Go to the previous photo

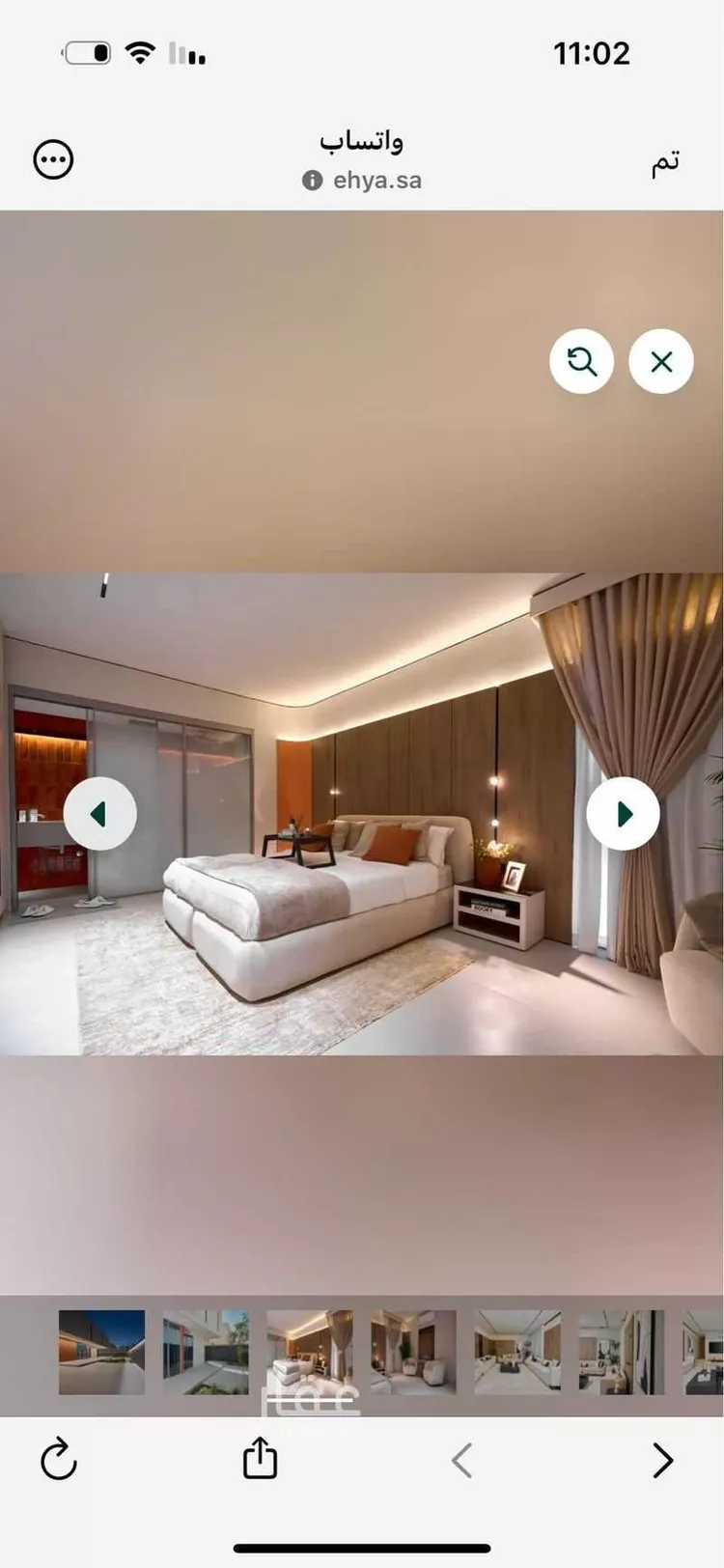pyautogui.click(x=99, y=814)
